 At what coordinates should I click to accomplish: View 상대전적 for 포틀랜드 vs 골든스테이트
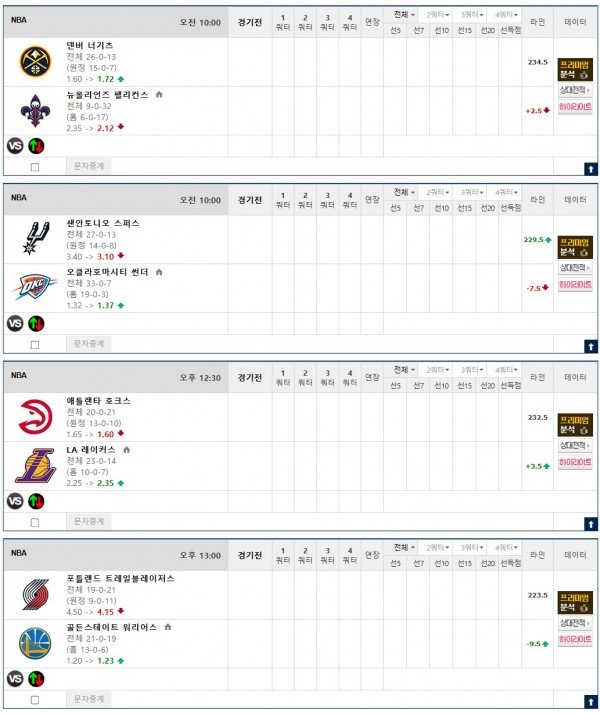(575, 623)
